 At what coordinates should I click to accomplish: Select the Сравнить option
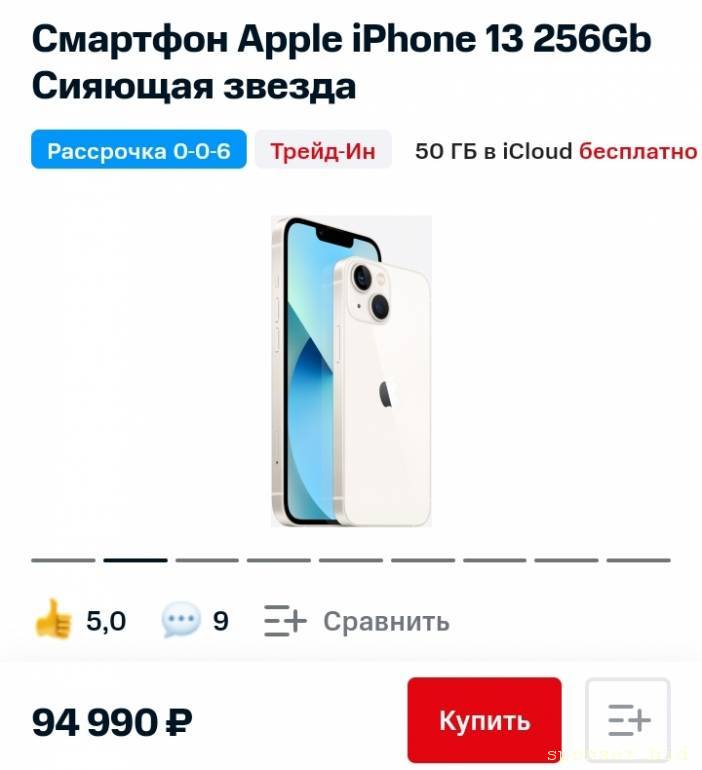[x=357, y=622]
